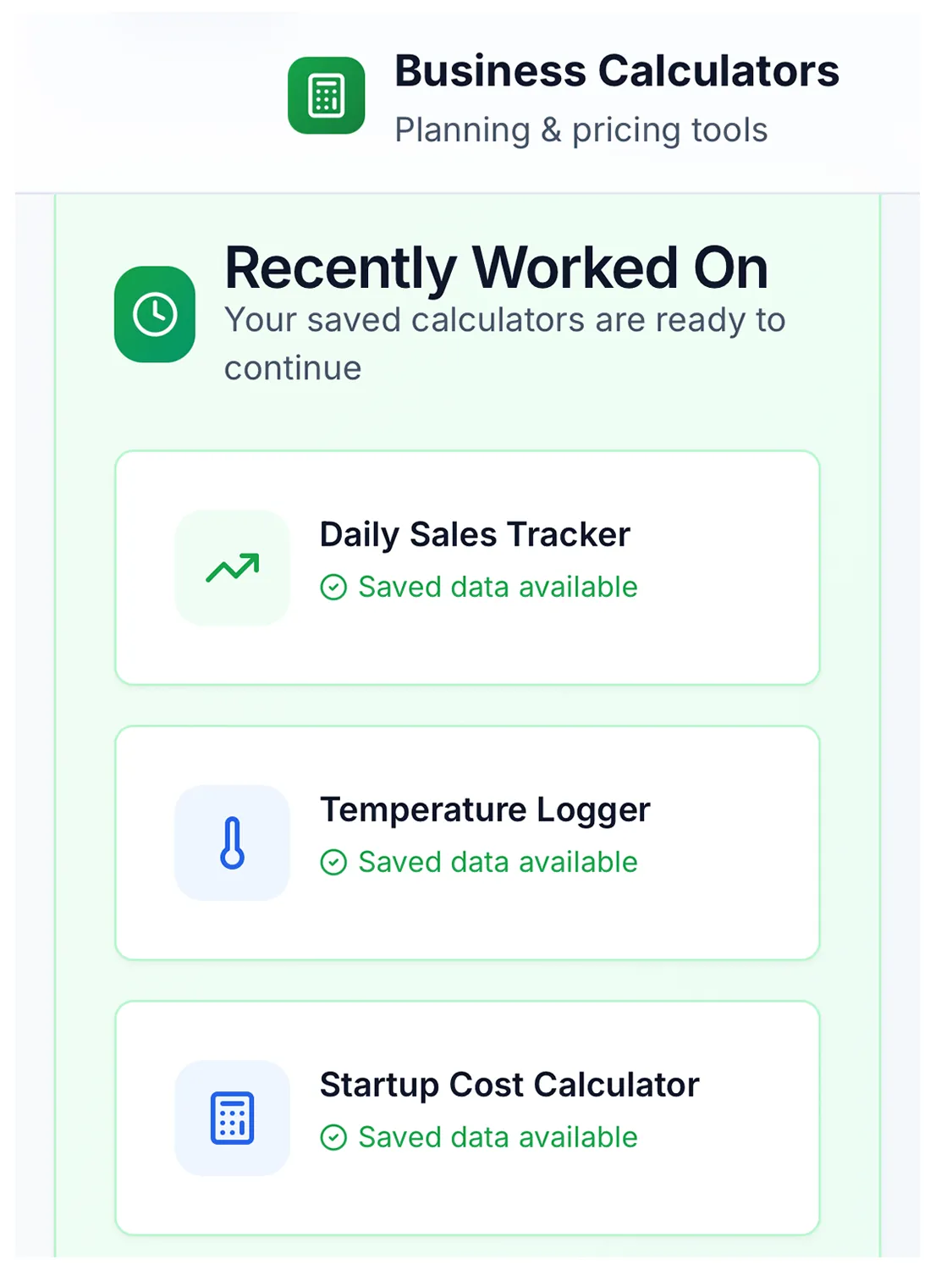This screenshot has width=952, height=1270.
Task: Click the green Business Calculators app icon
Action: [x=327, y=94]
